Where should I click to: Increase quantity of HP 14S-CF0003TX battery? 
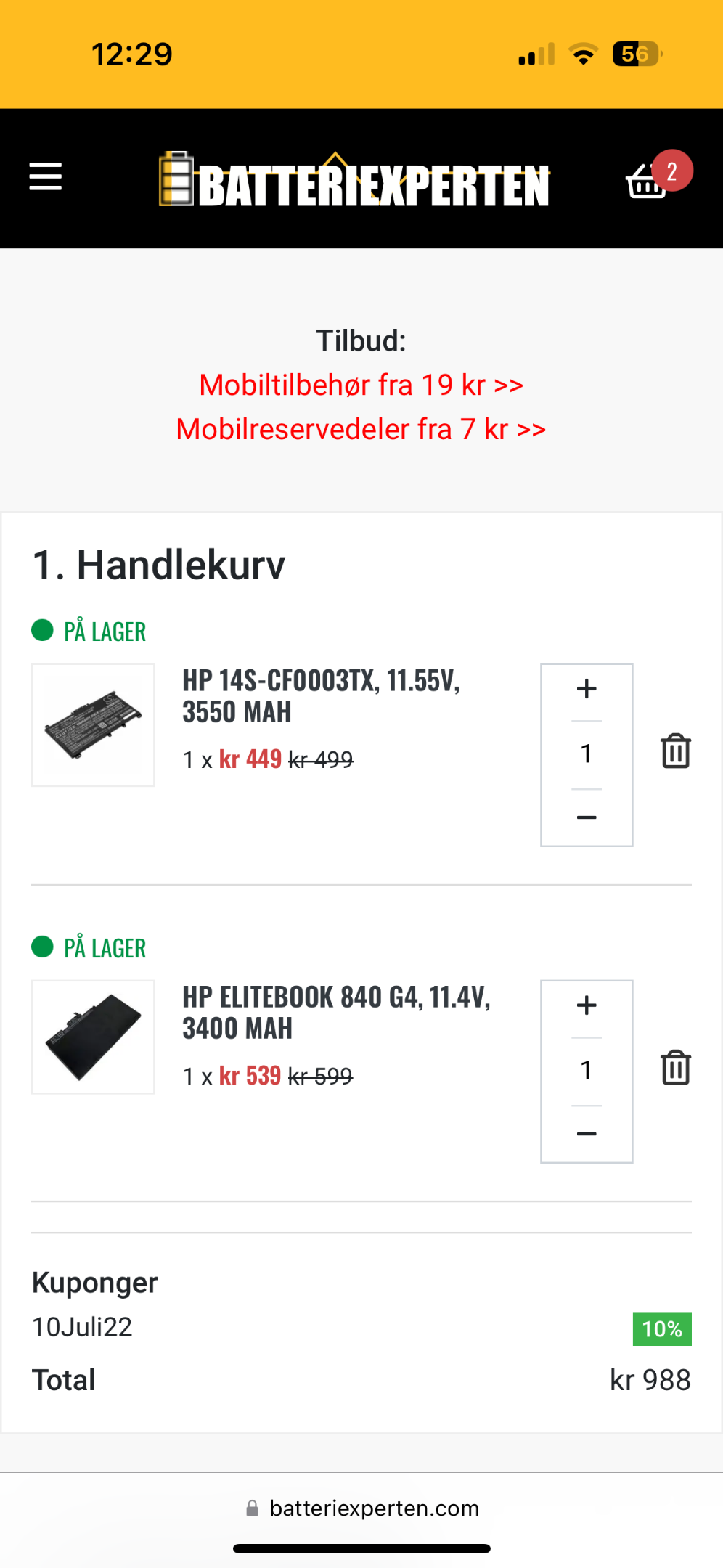587,689
